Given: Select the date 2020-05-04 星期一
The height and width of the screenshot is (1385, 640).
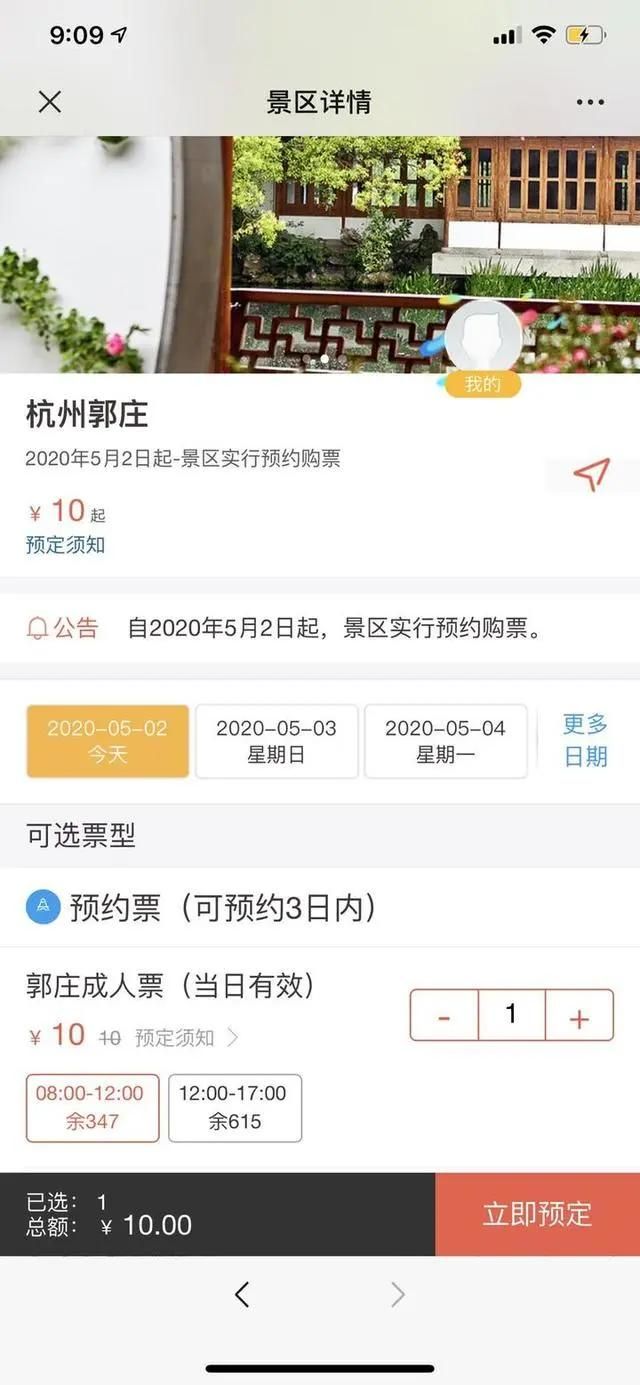Looking at the screenshot, I should tap(445, 741).
